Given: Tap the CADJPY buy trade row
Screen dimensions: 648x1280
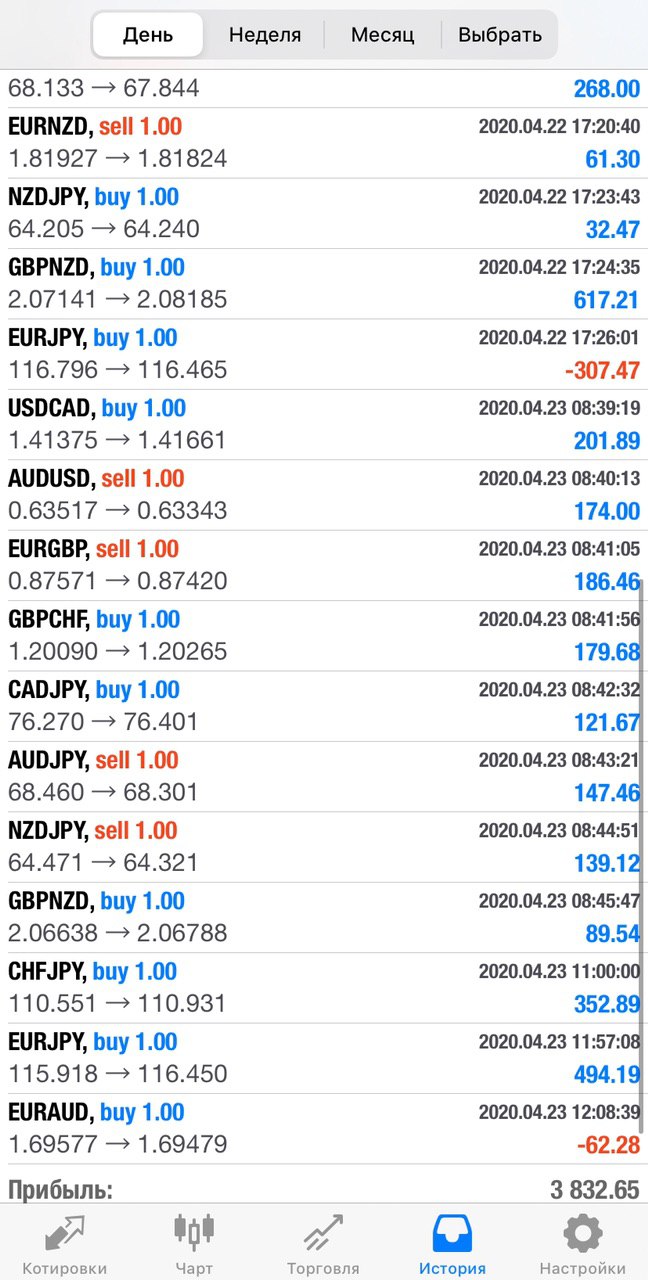Looking at the screenshot, I should pyautogui.click(x=324, y=706).
